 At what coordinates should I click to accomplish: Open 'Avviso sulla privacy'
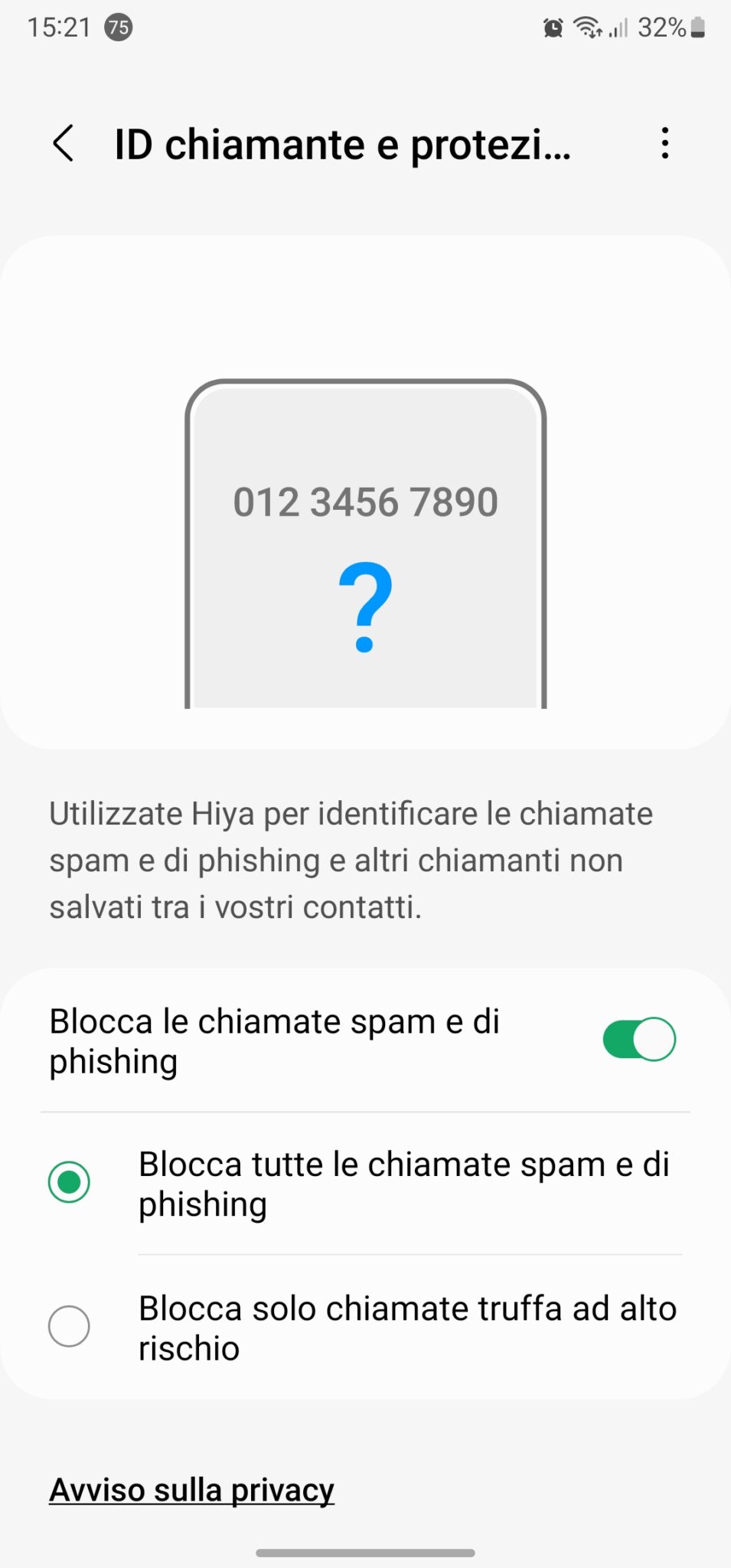coord(191,1488)
